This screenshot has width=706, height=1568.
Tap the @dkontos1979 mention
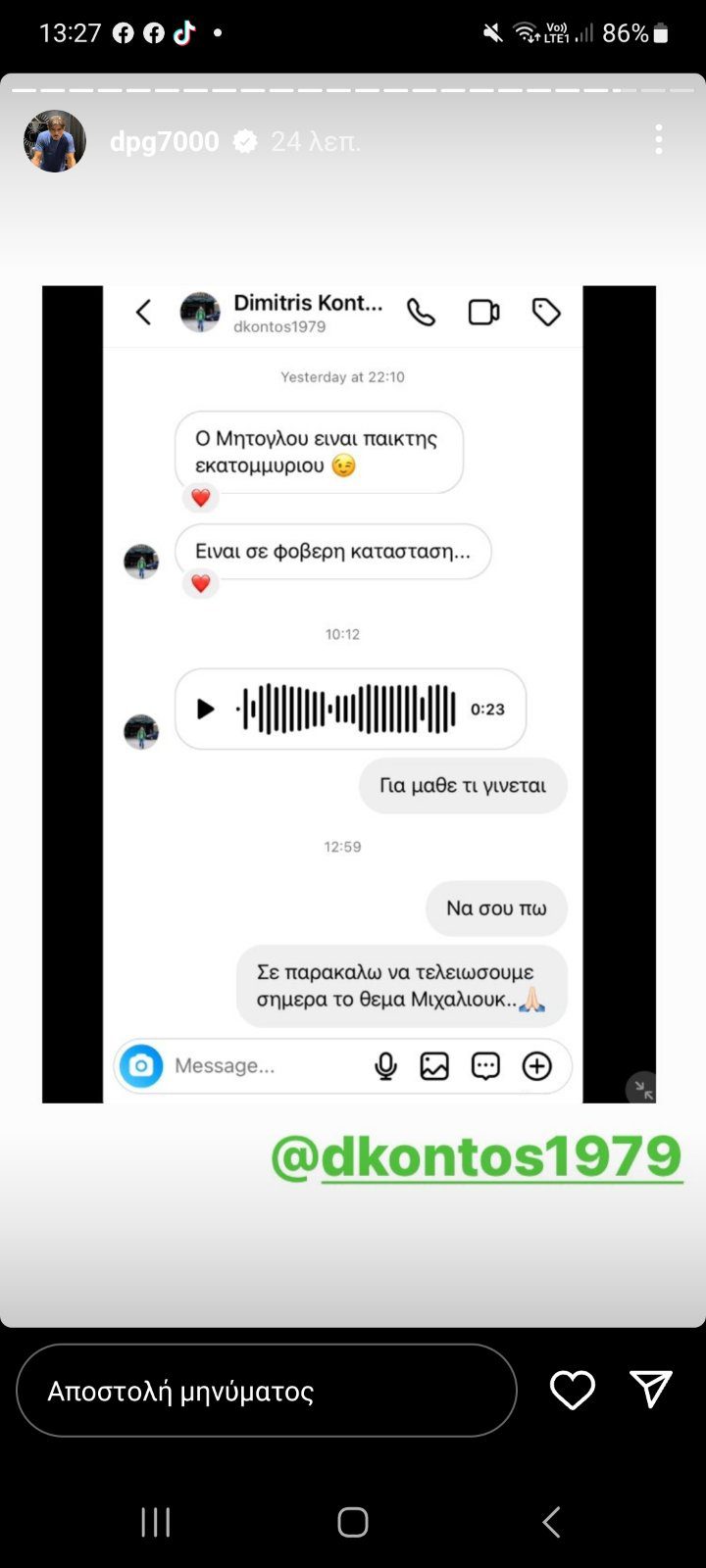click(x=476, y=1156)
